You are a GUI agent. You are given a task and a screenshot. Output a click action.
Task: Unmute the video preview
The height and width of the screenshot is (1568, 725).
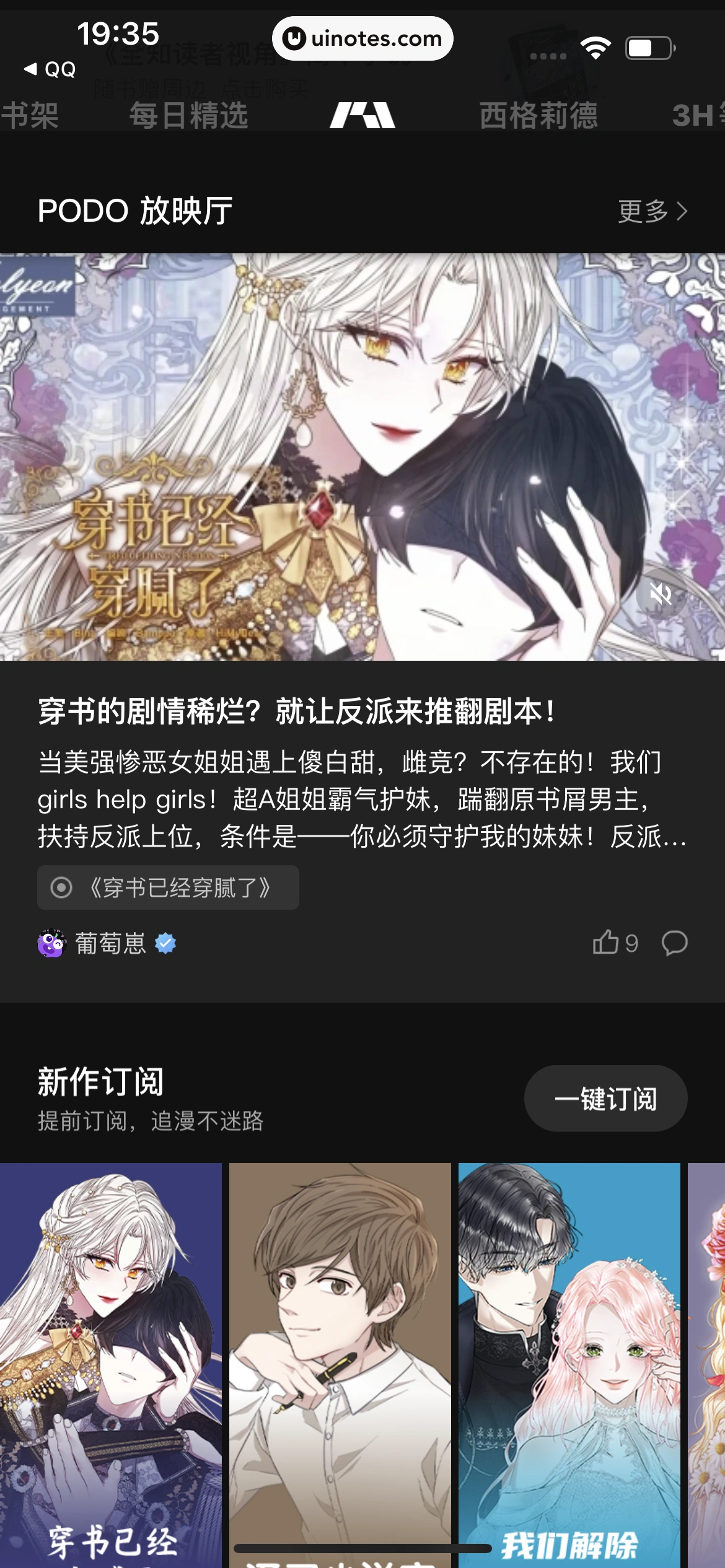661,595
